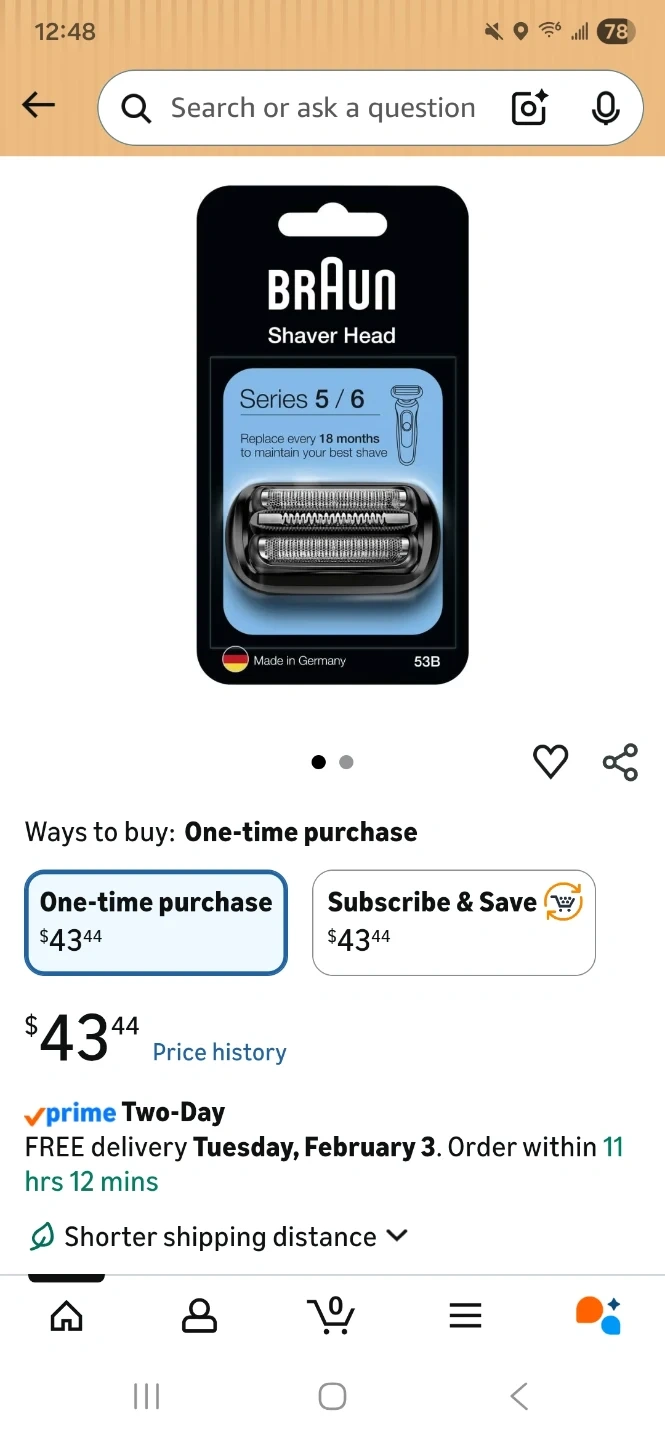This screenshot has width=665, height=1440.
Task: Open the system recent apps view
Action: click(146, 1396)
